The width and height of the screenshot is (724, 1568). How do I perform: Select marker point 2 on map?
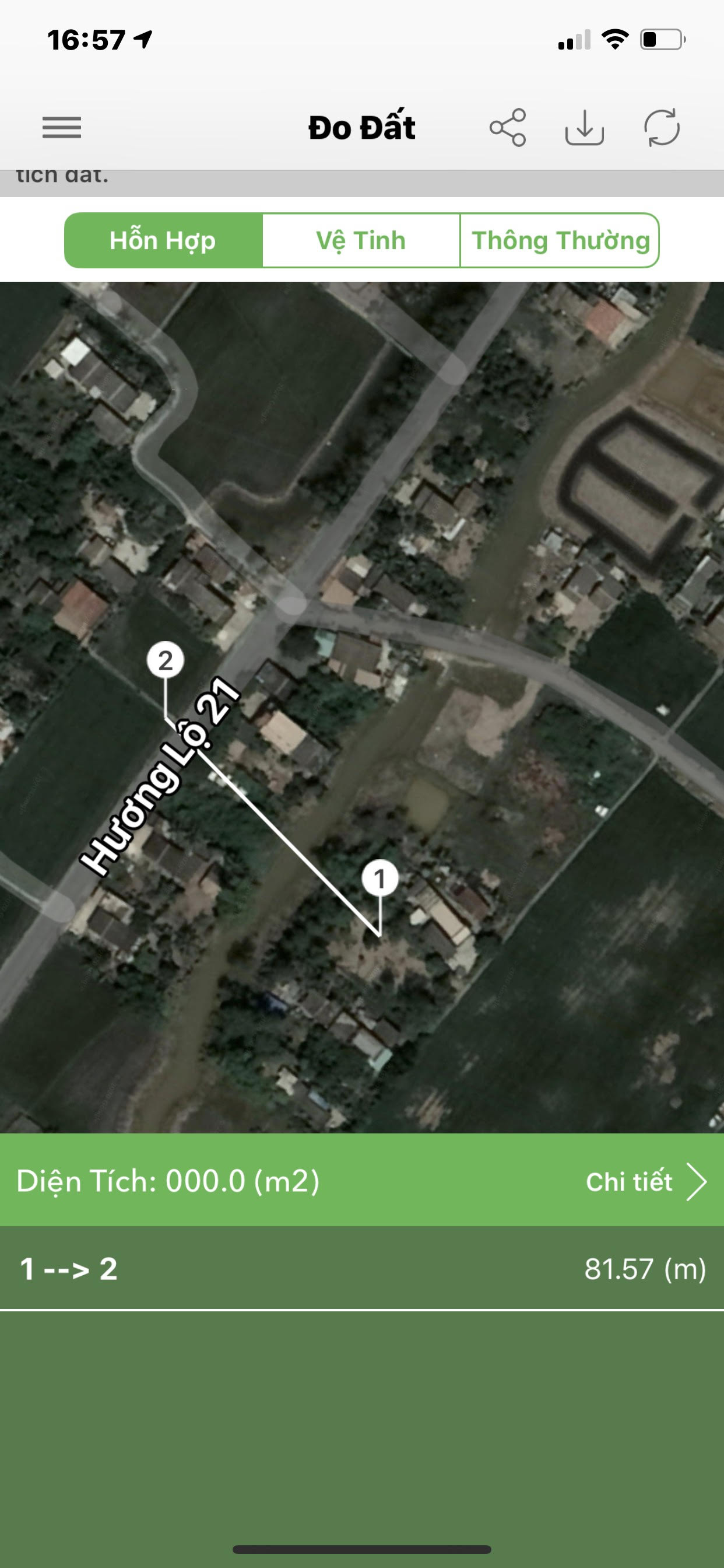tap(166, 660)
